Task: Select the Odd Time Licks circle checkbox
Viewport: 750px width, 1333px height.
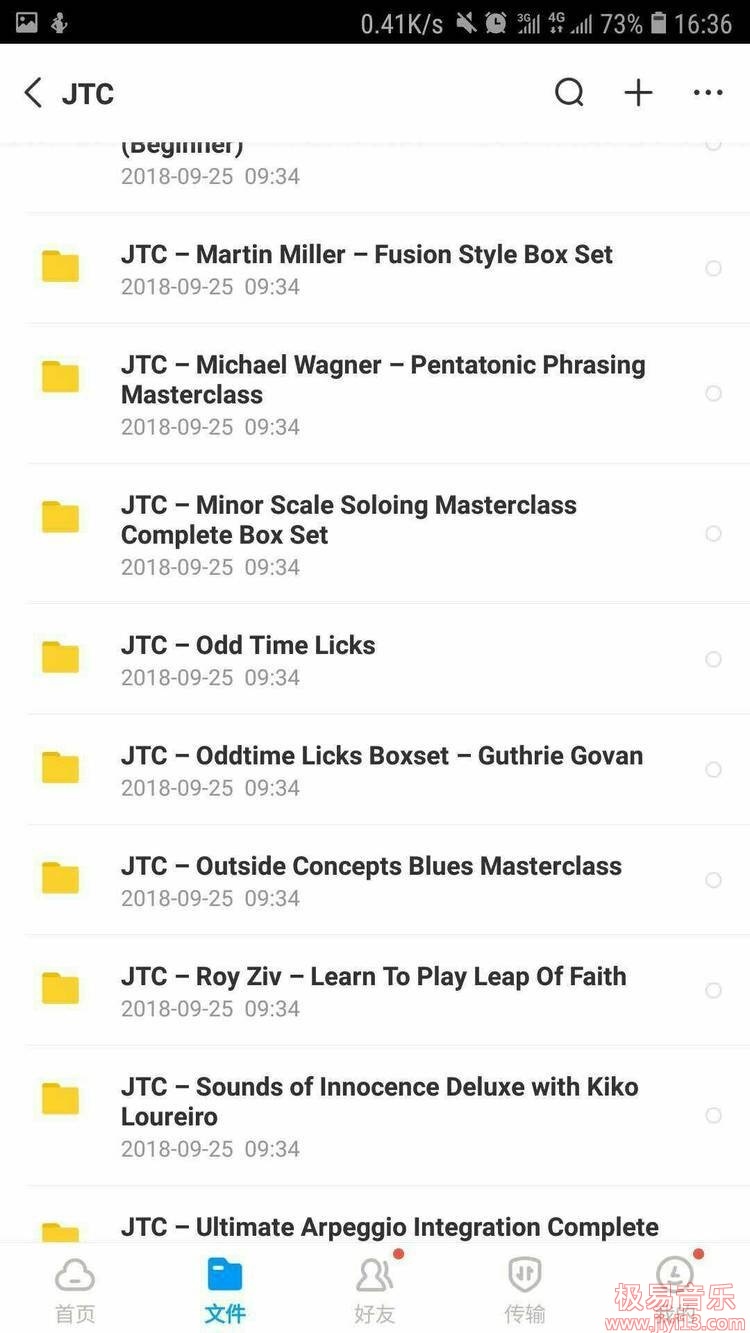Action: [713, 659]
